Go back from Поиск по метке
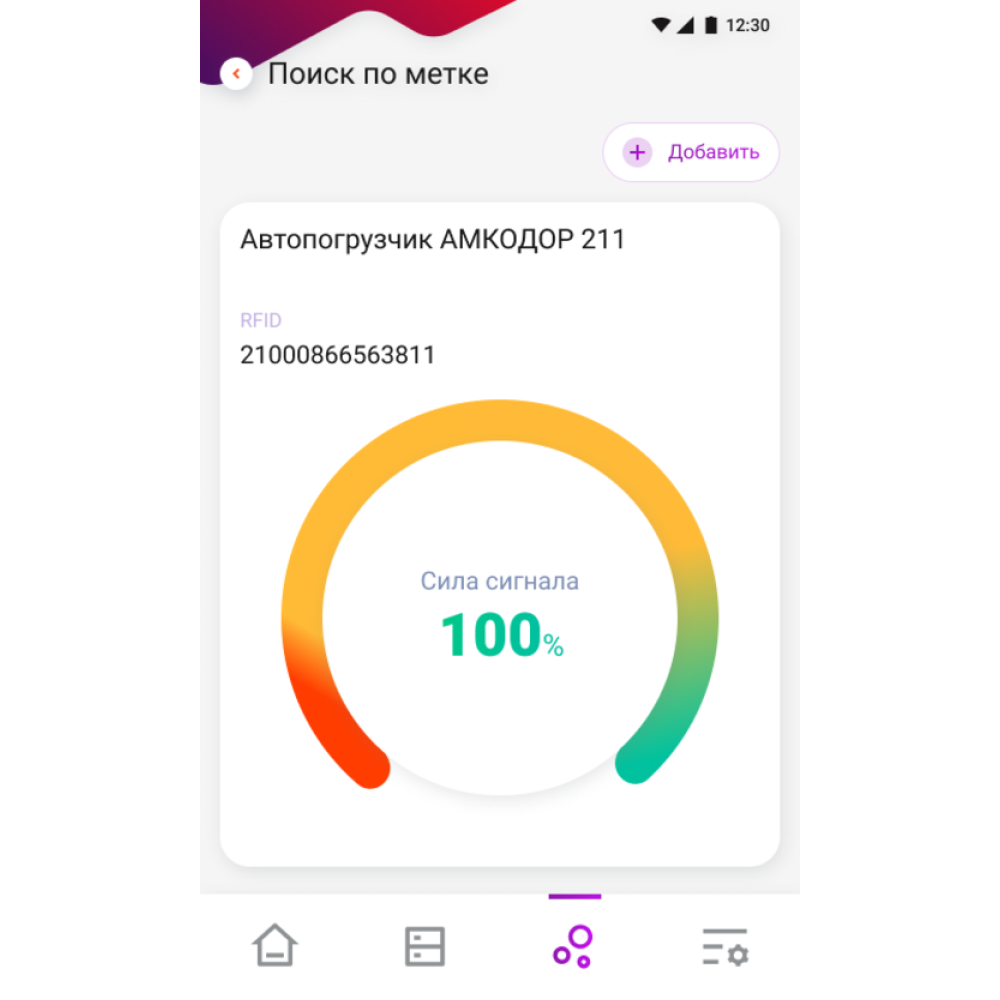This screenshot has width=1000, height=1000. click(x=236, y=74)
